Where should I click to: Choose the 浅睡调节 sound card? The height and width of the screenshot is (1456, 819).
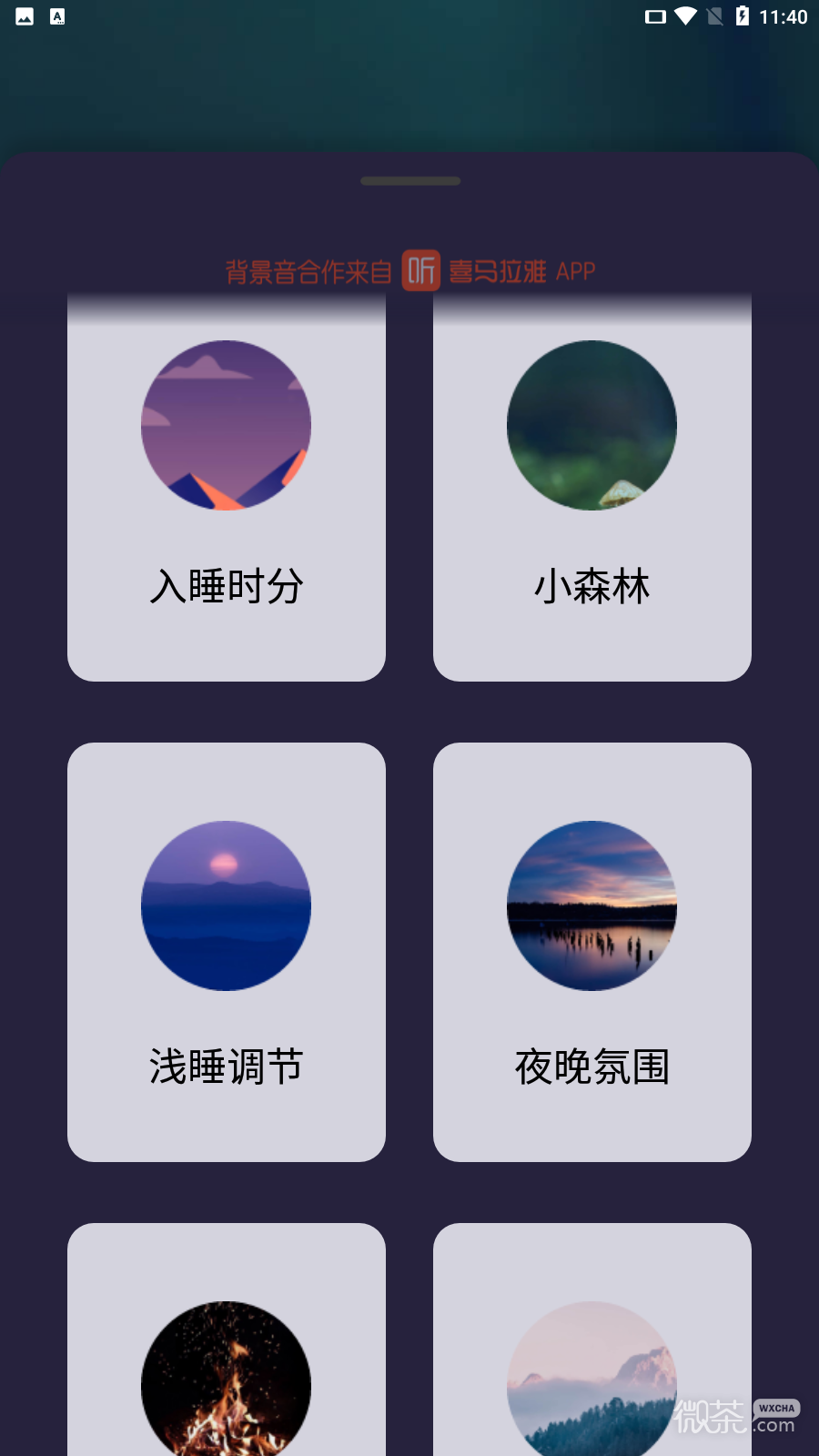coord(227,951)
